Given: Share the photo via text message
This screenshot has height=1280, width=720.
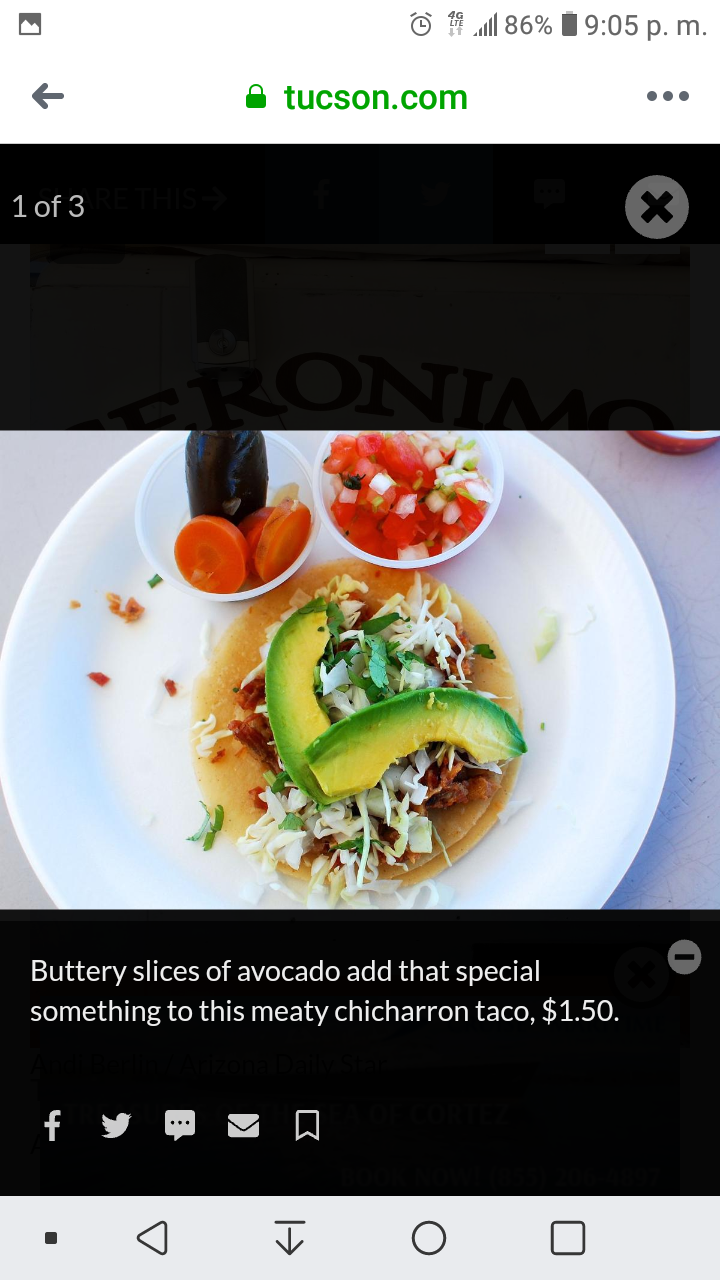Looking at the screenshot, I should (x=180, y=1125).
